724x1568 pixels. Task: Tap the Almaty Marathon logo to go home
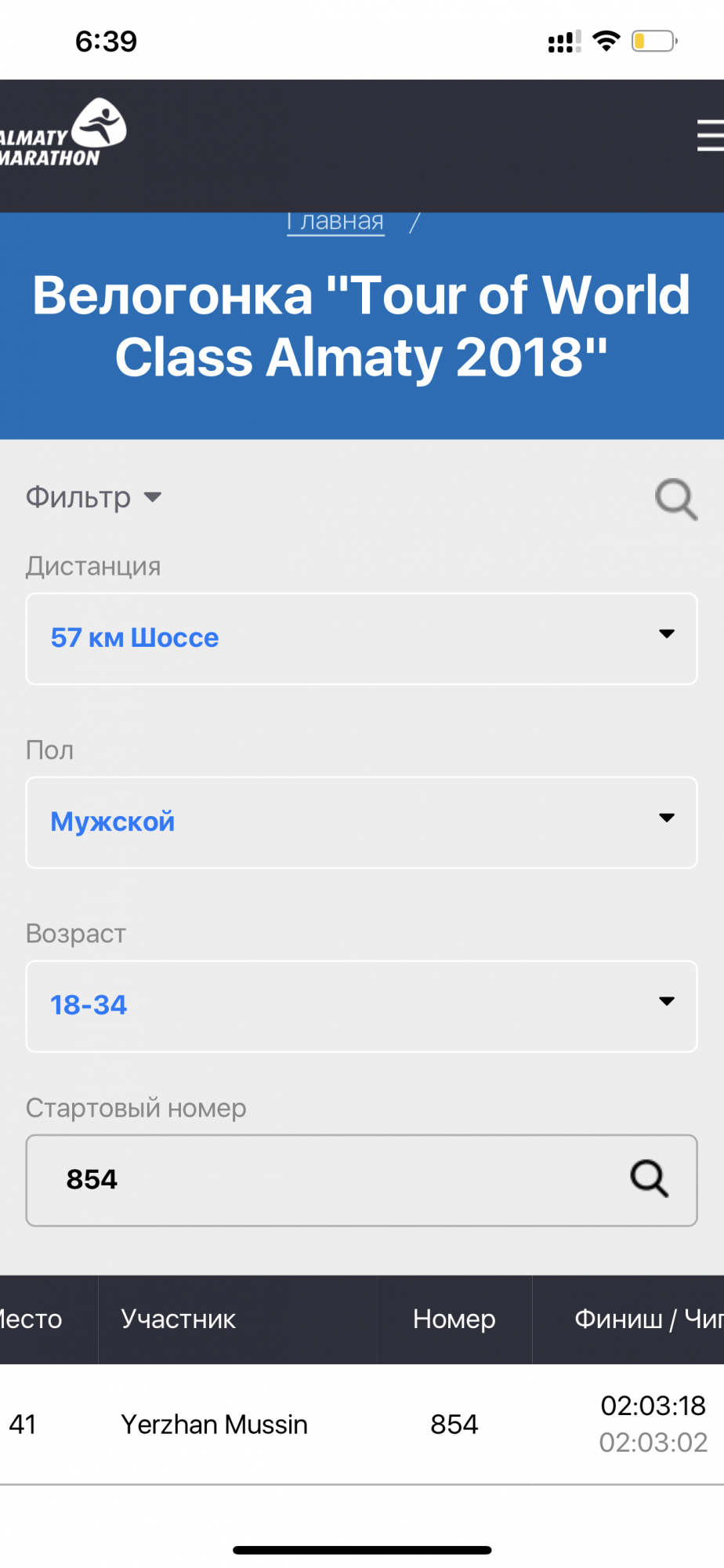pyautogui.click(x=63, y=135)
